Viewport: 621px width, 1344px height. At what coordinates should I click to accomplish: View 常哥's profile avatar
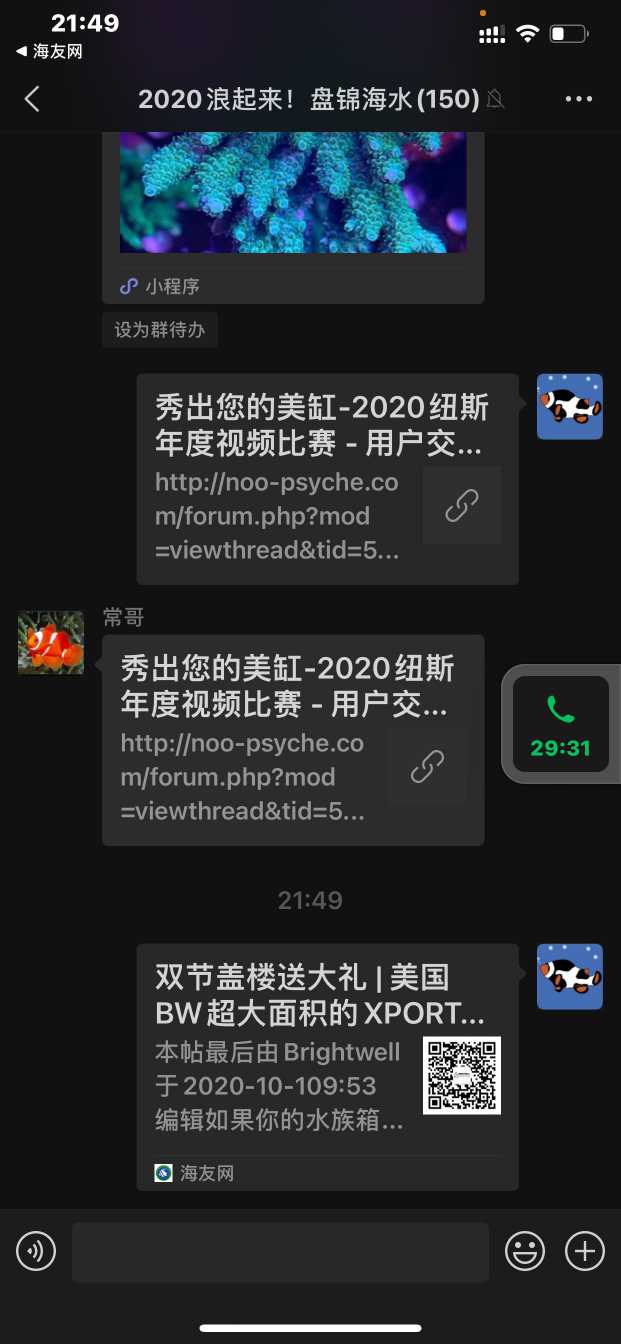tap(51, 643)
